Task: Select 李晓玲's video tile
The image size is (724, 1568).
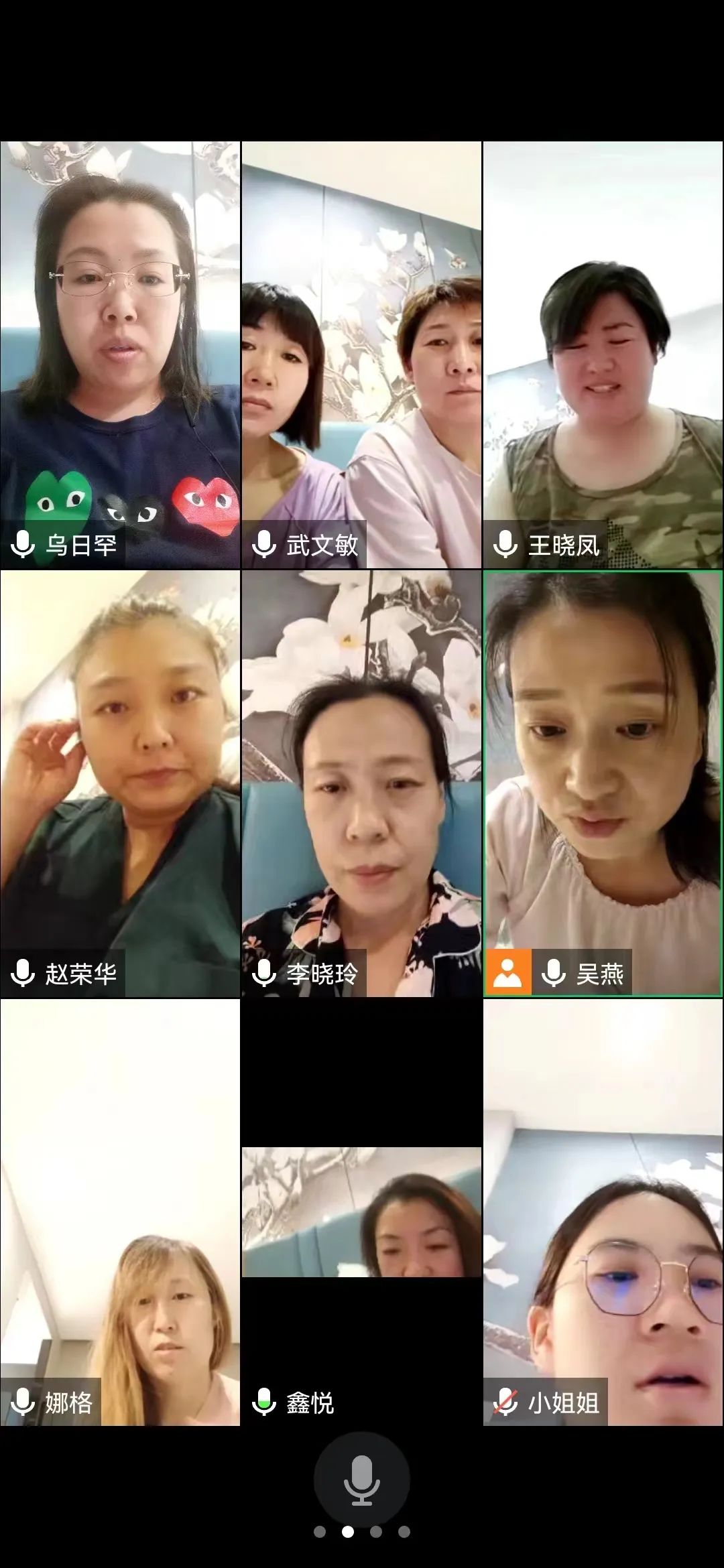Action: point(361,783)
